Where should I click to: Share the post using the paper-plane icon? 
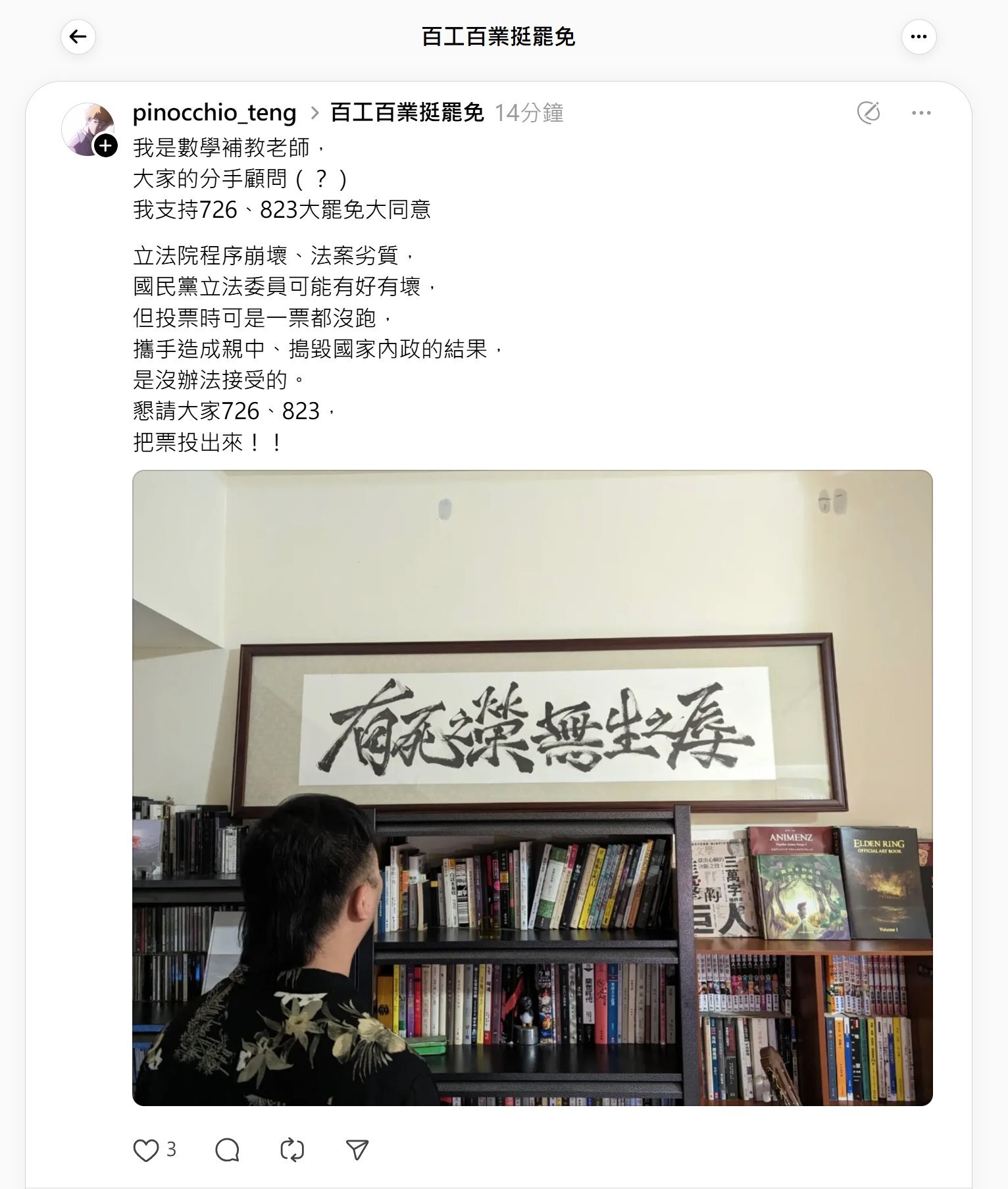click(x=357, y=1150)
